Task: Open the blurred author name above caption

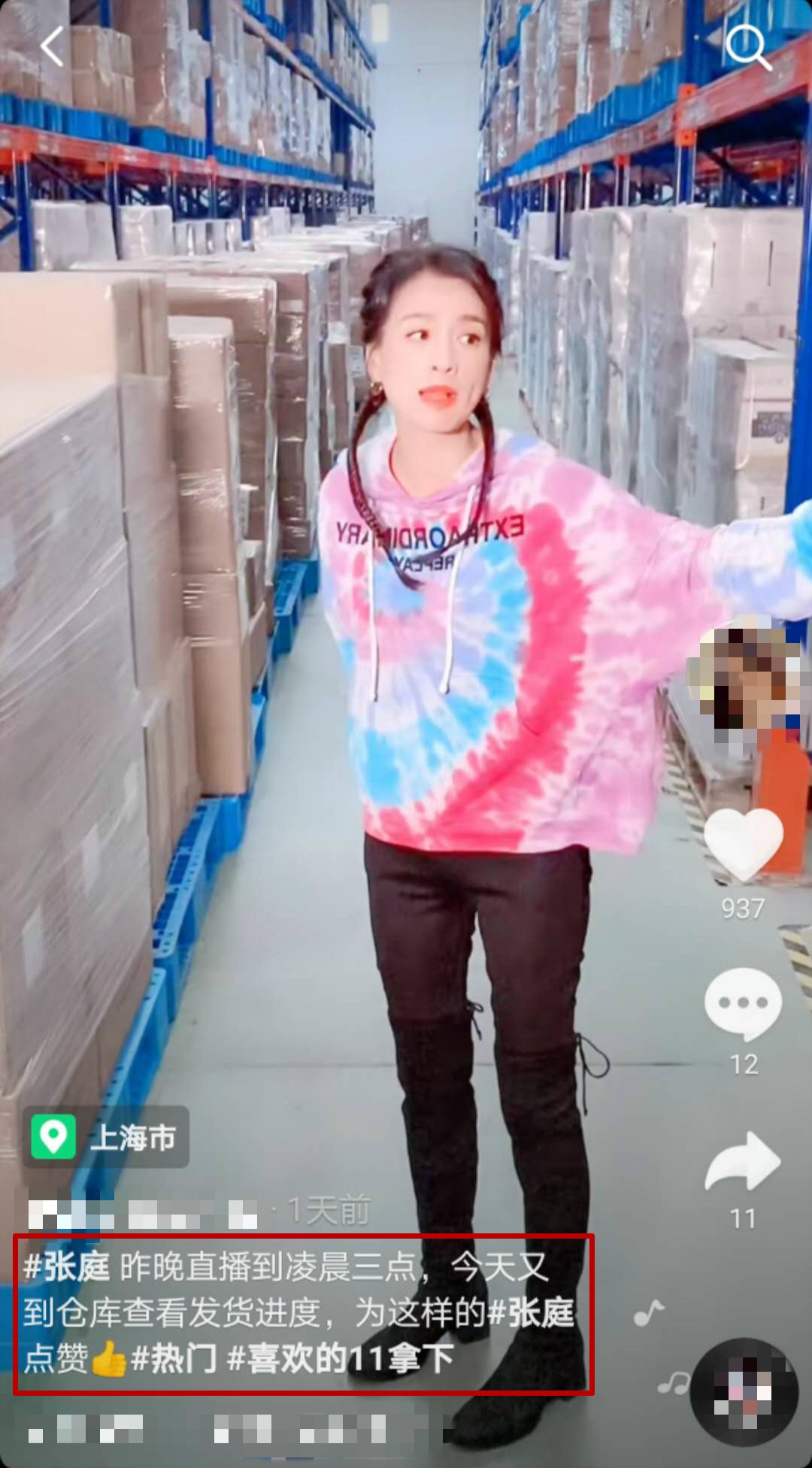Action: (143, 1213)
